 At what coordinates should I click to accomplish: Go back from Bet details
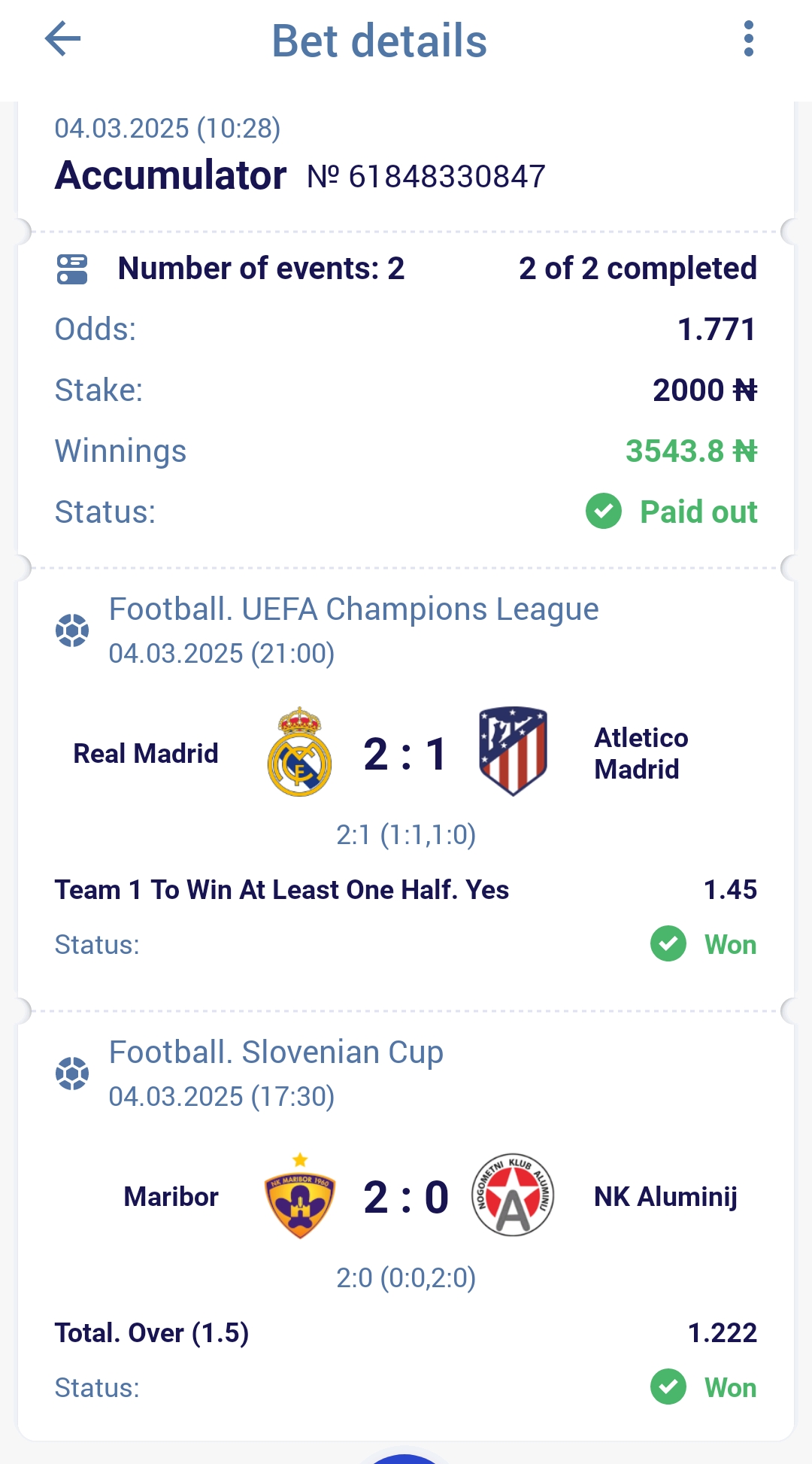tap(63, 39)
